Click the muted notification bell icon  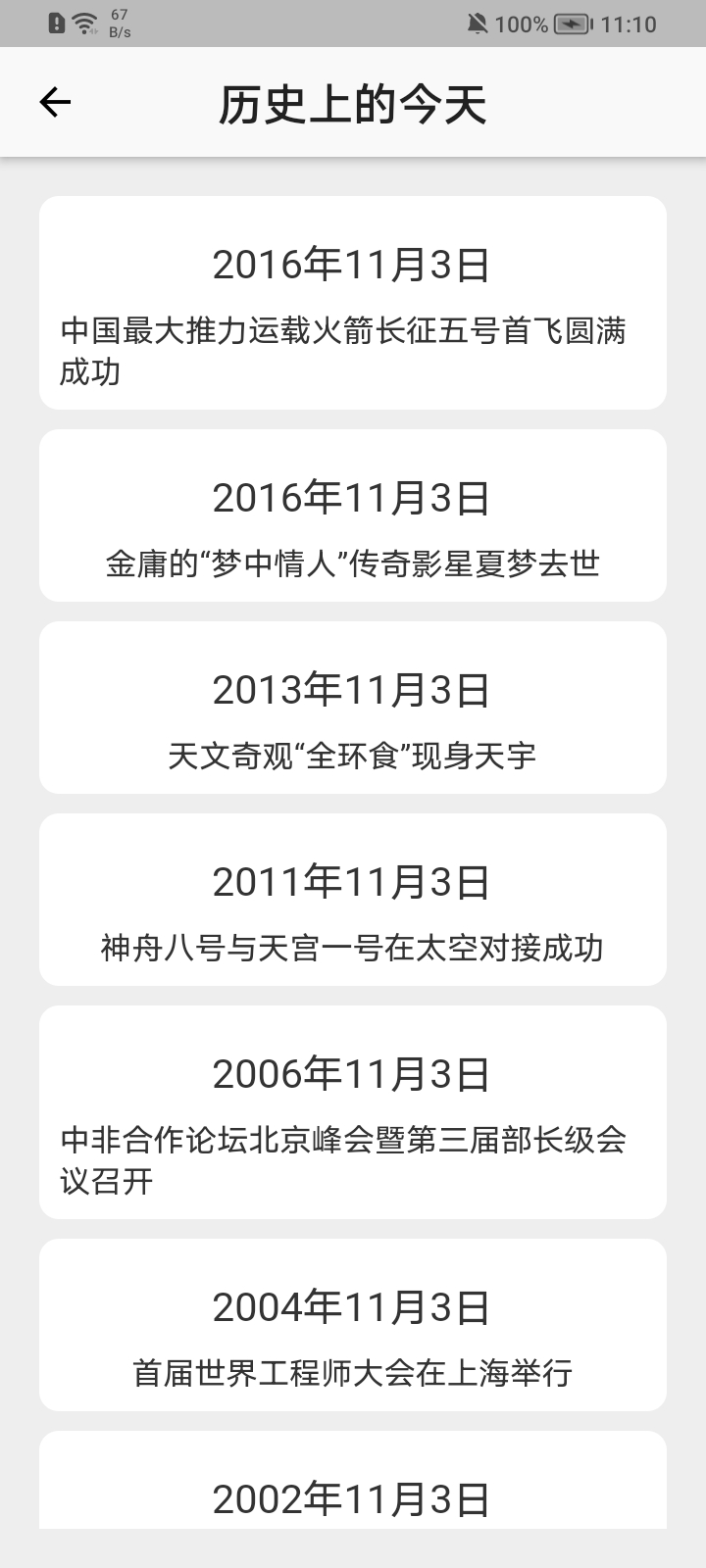tap(479, 24)
